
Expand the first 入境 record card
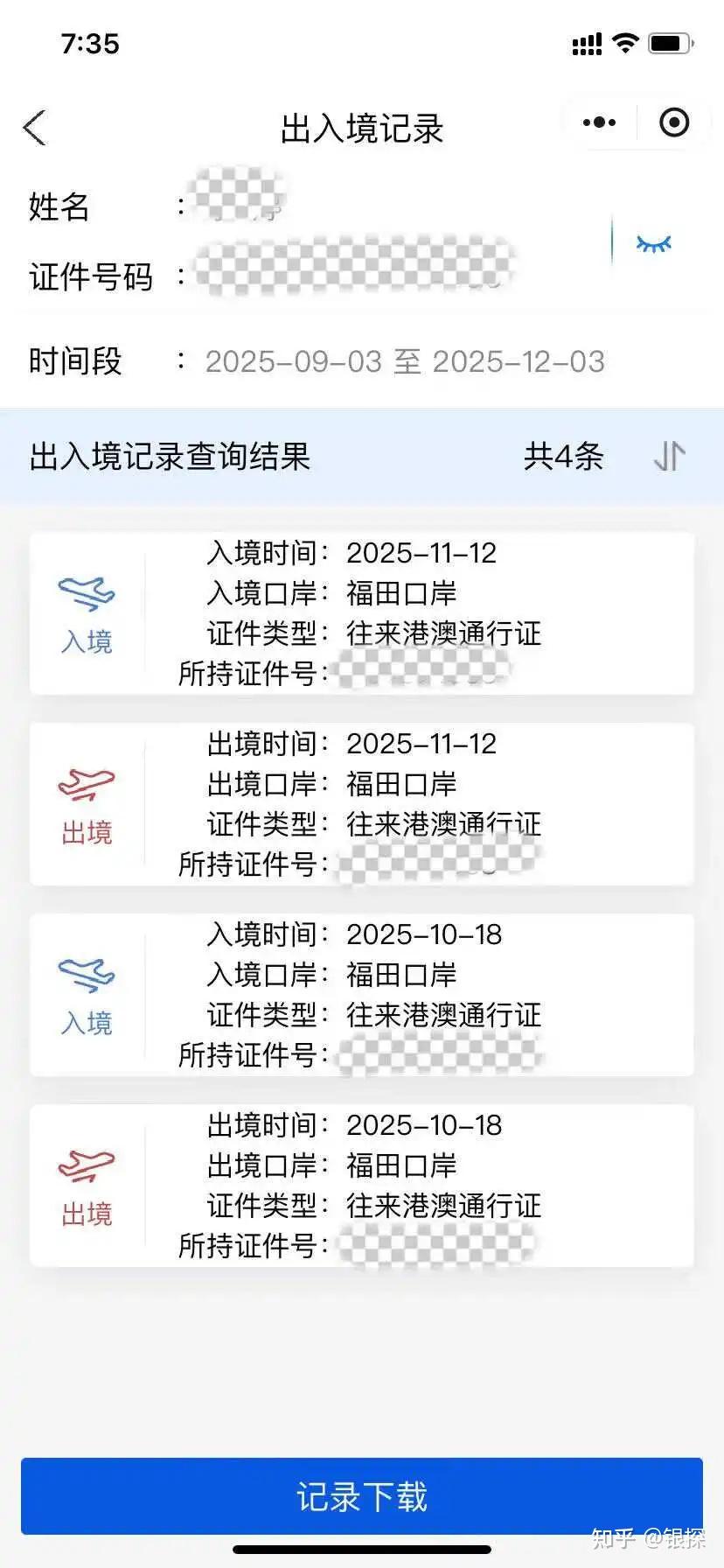click(362, 612)
